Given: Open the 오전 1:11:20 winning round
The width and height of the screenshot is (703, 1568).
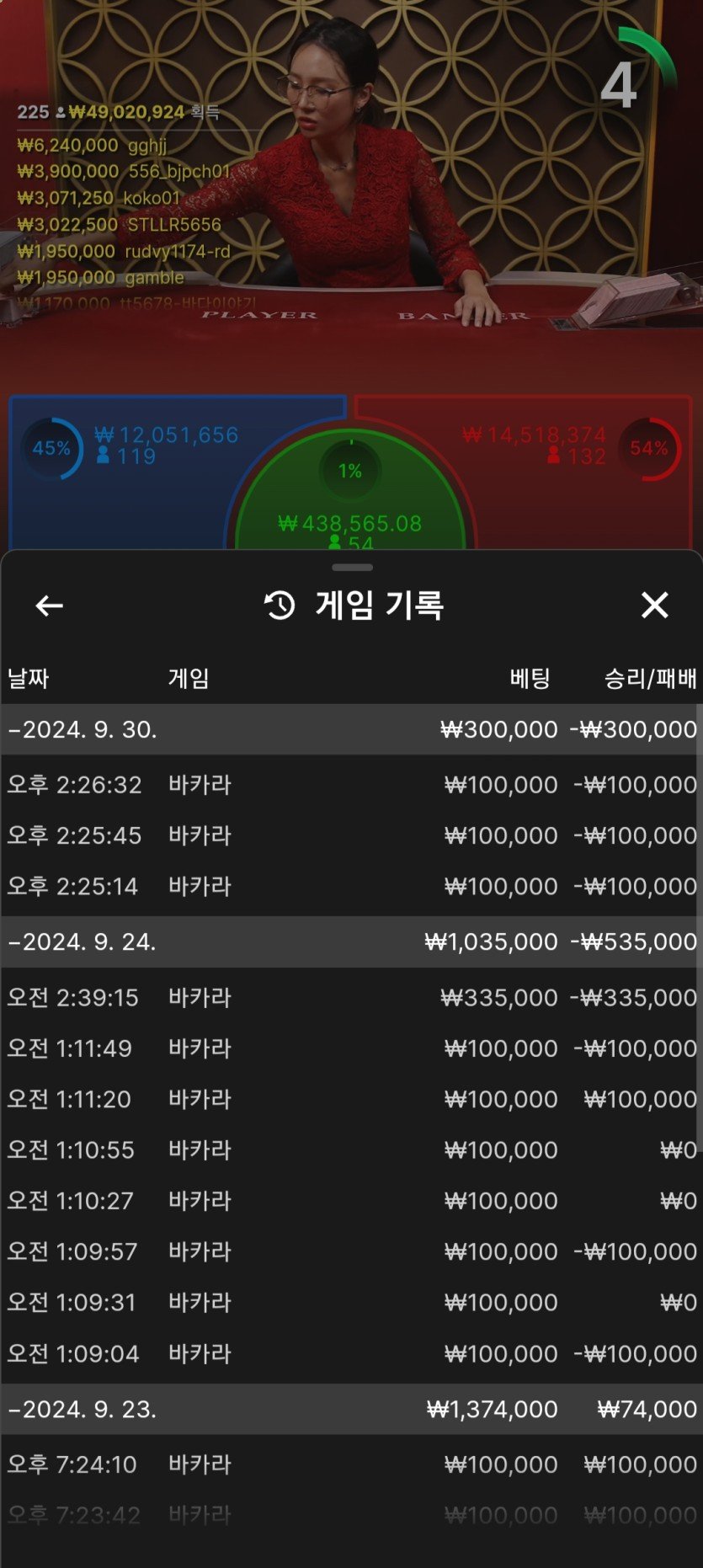Looking at the screenshot, I should point(351,1099).
